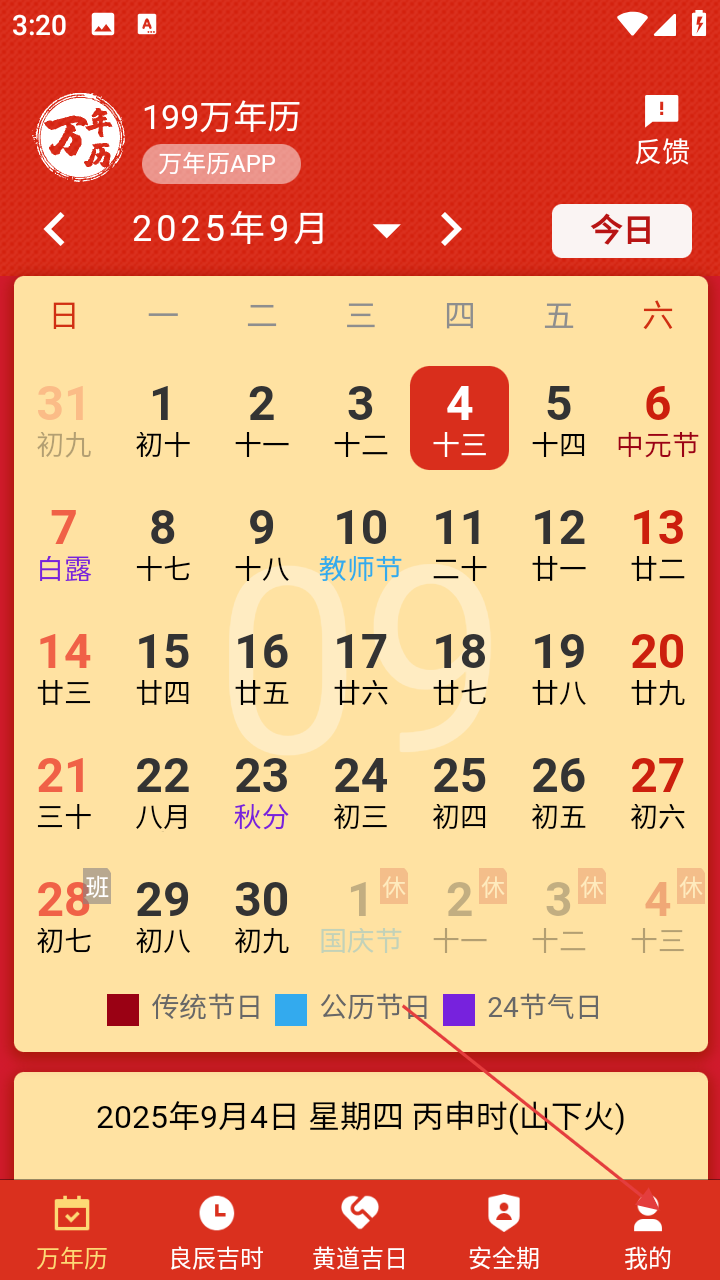
Task: Go to the next month
Action: [x=451, y=230]
